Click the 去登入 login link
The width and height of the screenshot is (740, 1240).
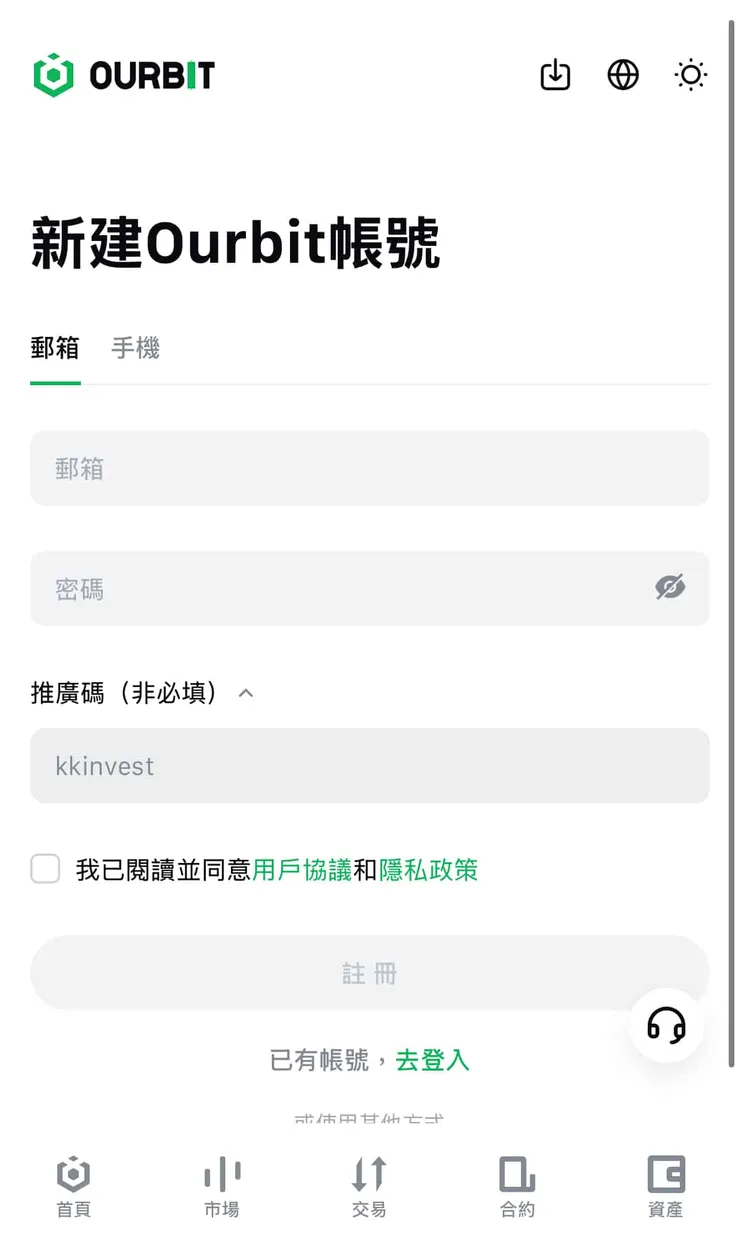(x=432, y=1061)
